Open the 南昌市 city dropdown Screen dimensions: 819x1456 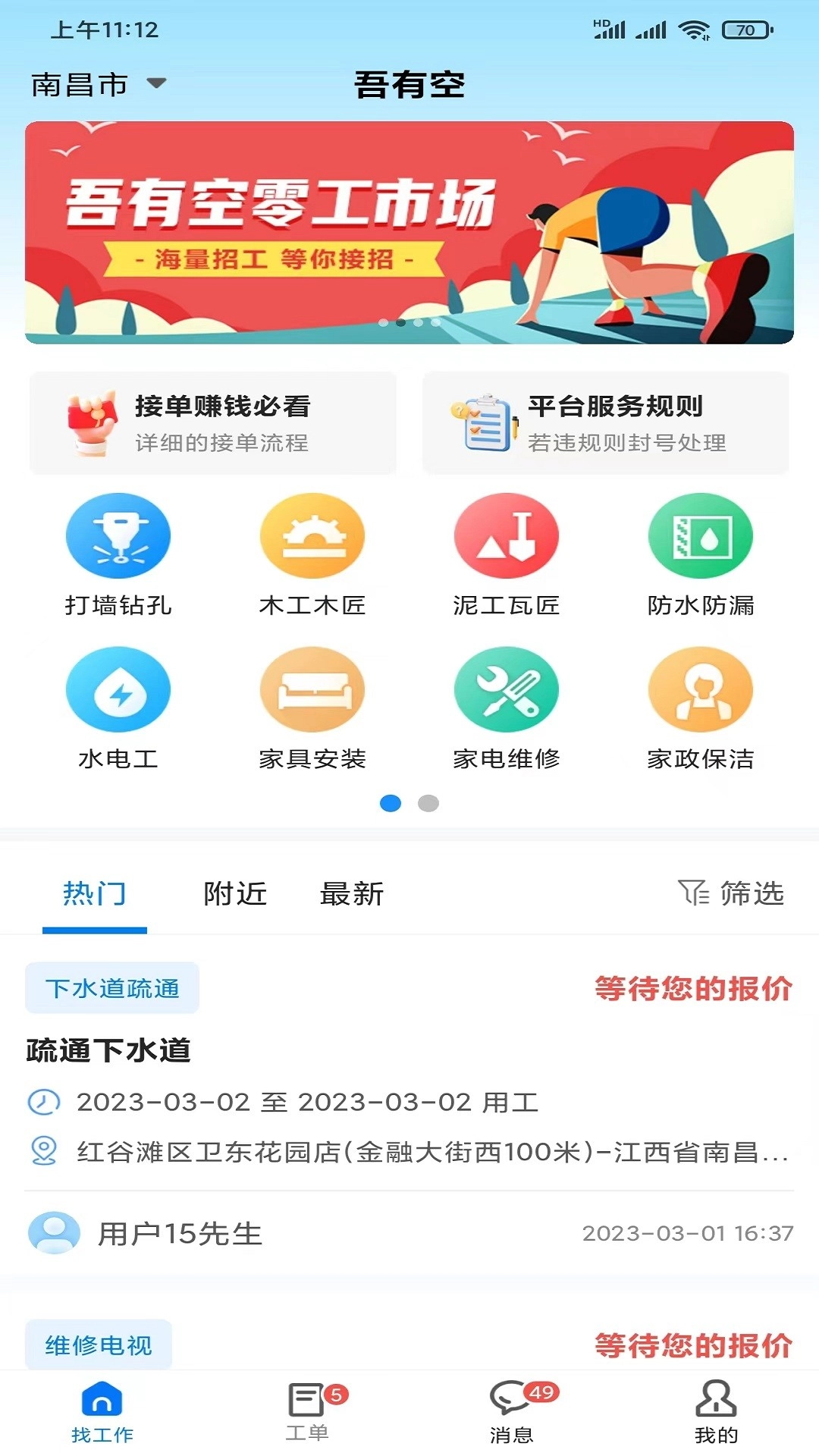[98, 84]
